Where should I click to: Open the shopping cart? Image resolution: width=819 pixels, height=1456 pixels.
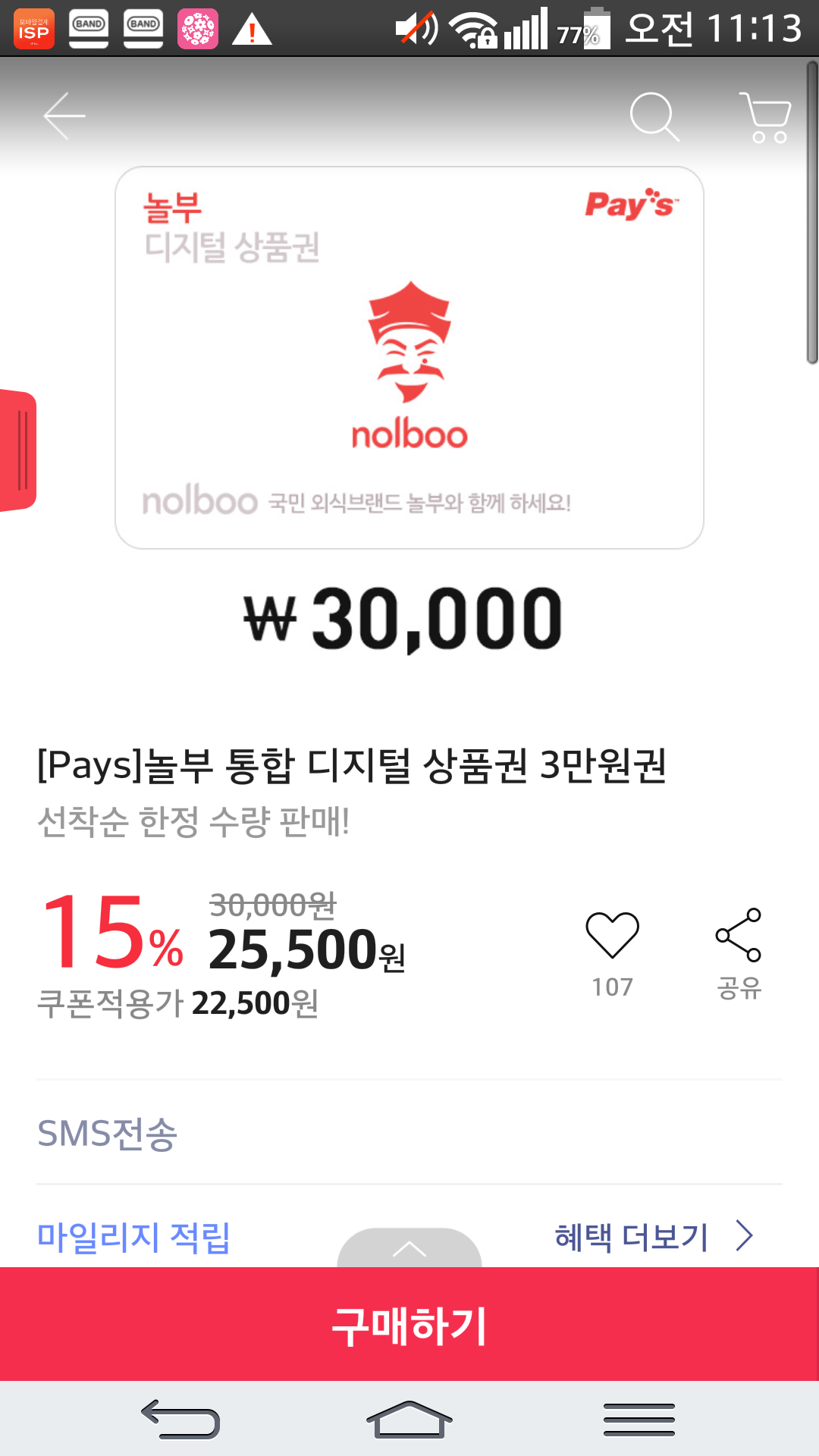[766, 117]
